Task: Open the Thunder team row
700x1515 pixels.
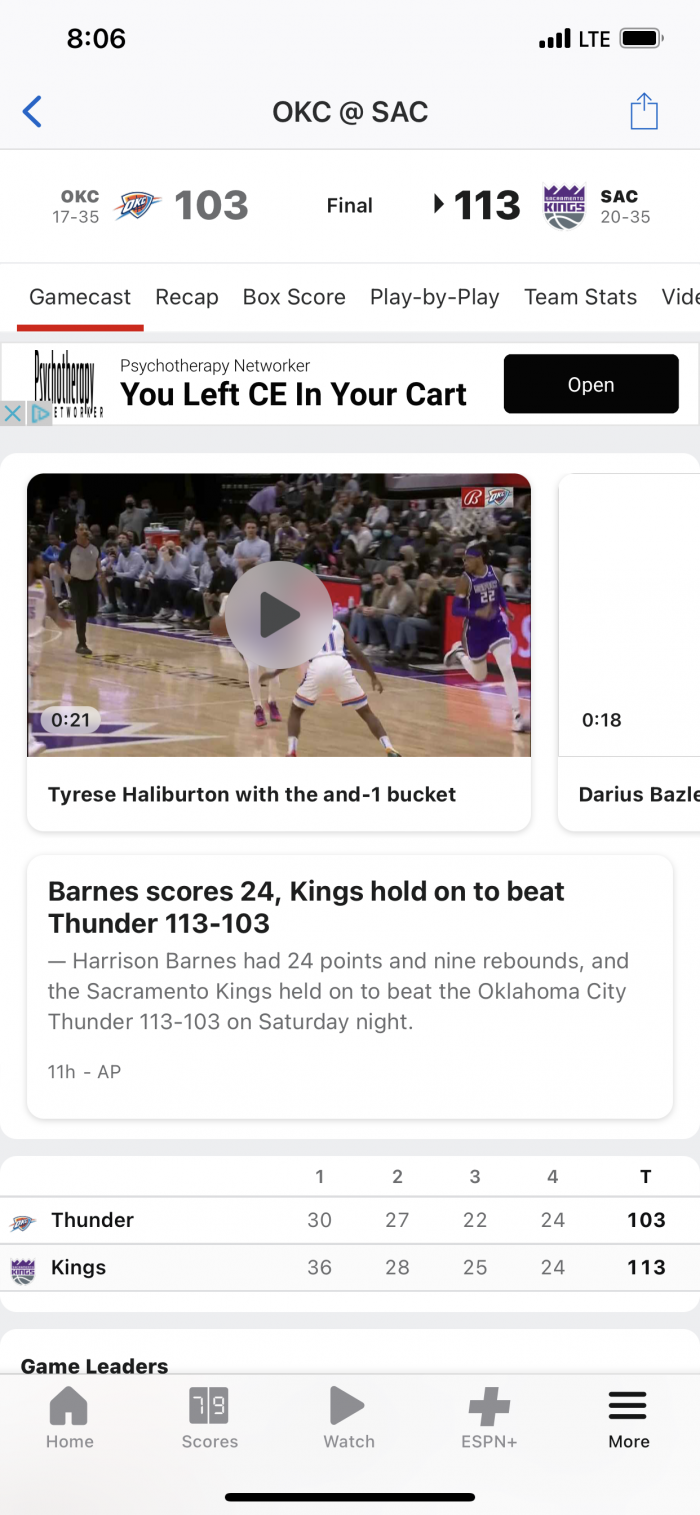Action: click(350, 1220)
